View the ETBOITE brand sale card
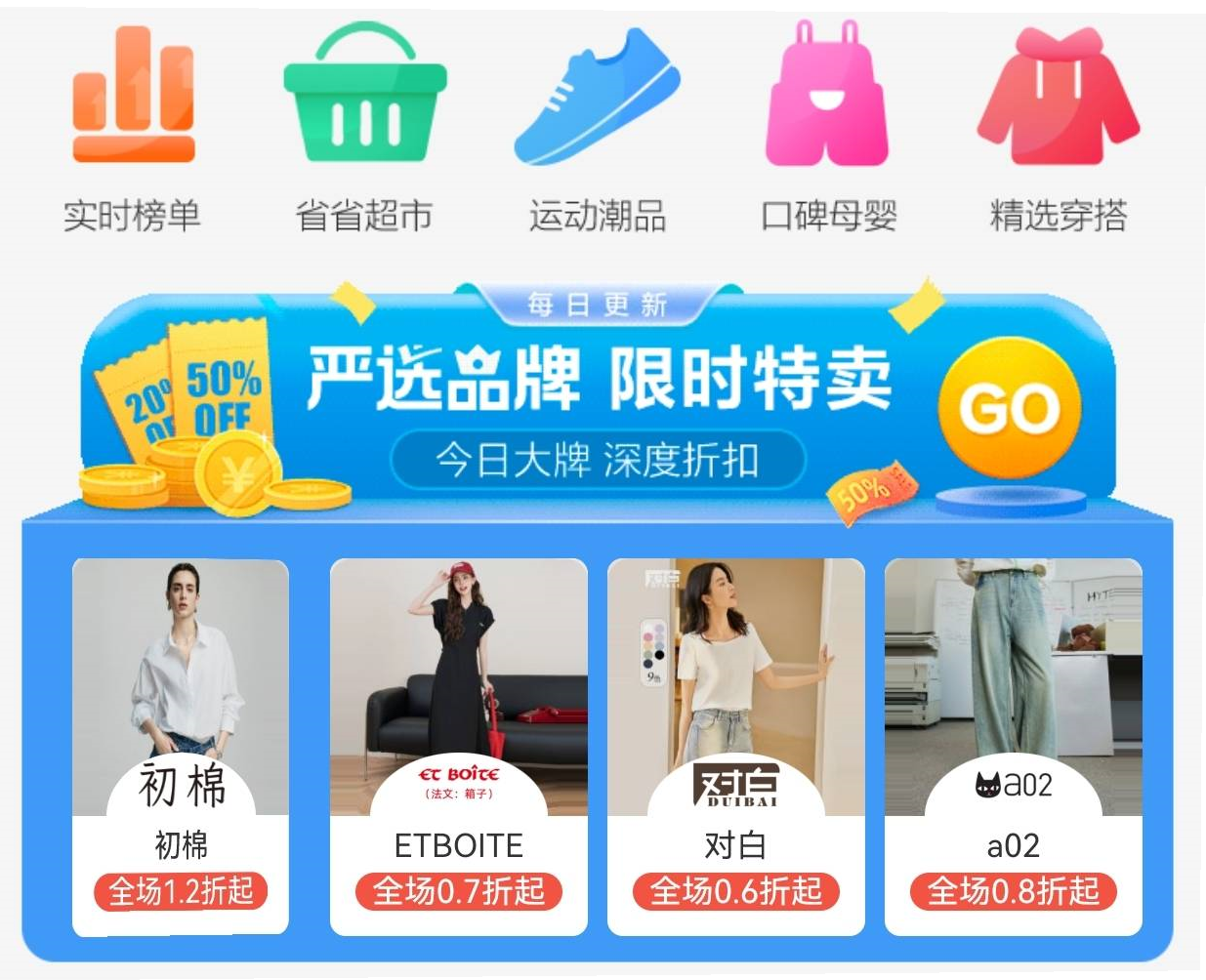 (x=458, y=747)
